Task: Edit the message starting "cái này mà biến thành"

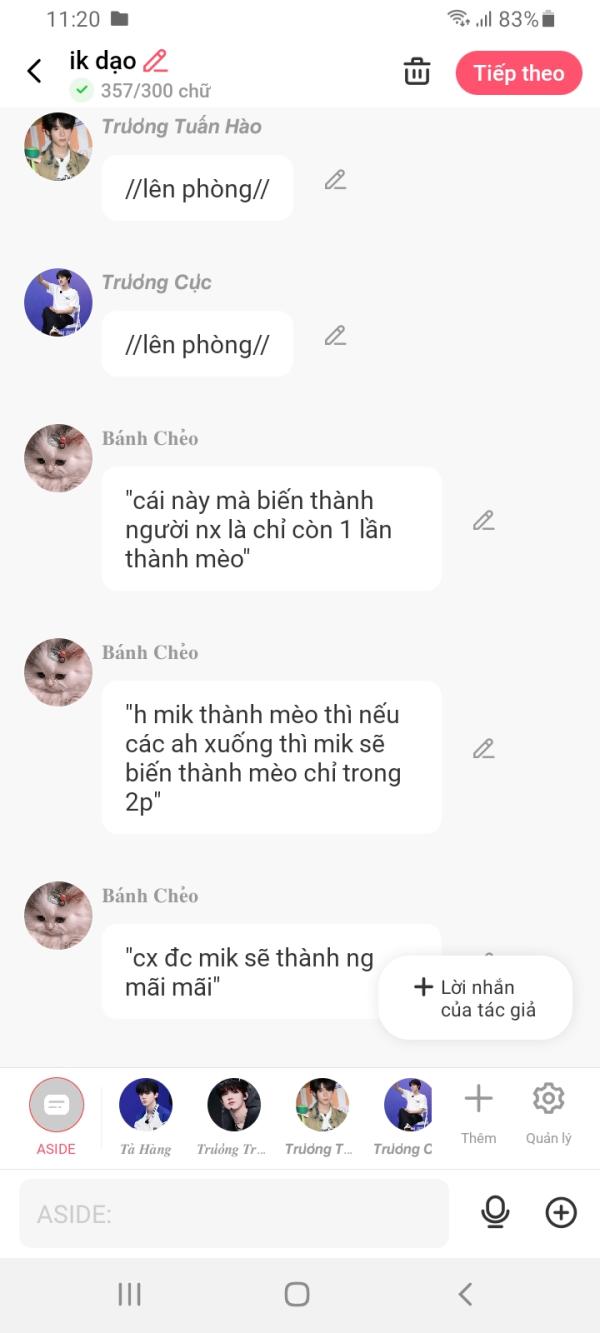Action: (x=484, y=521)
